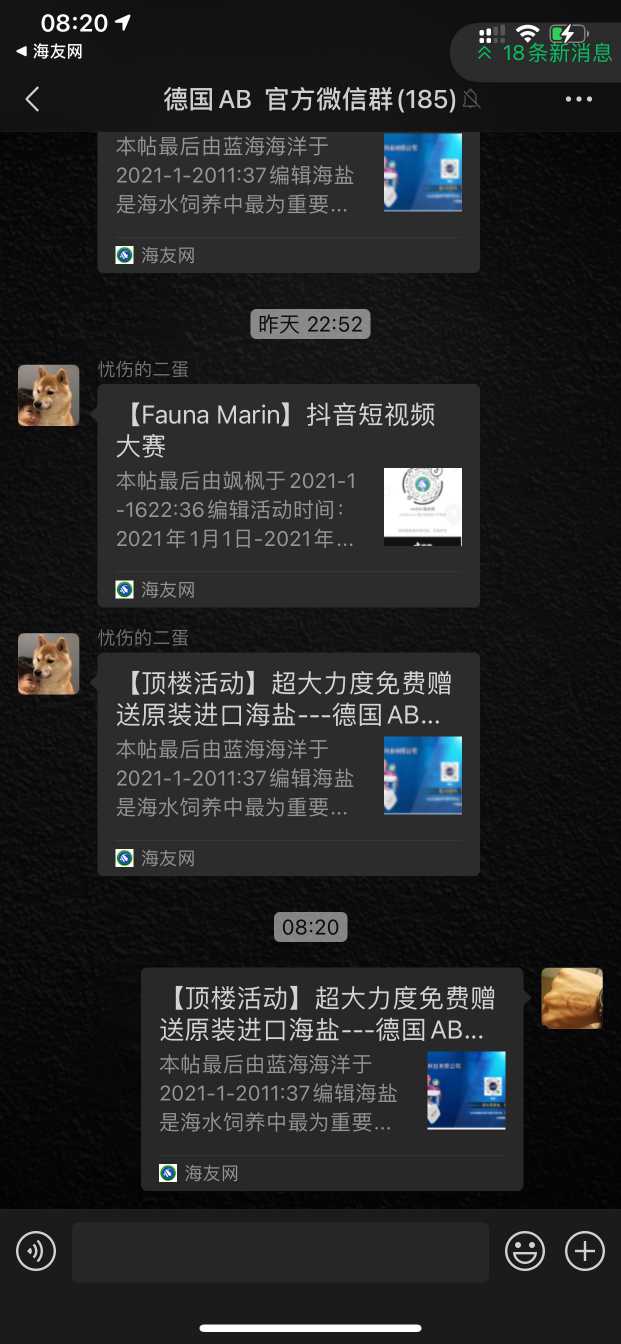Viewport: 621px width, 1344px height.
Task: Open the Fauna Marin 抖音短视频大赛 link card
Action: tap(288, 495)
